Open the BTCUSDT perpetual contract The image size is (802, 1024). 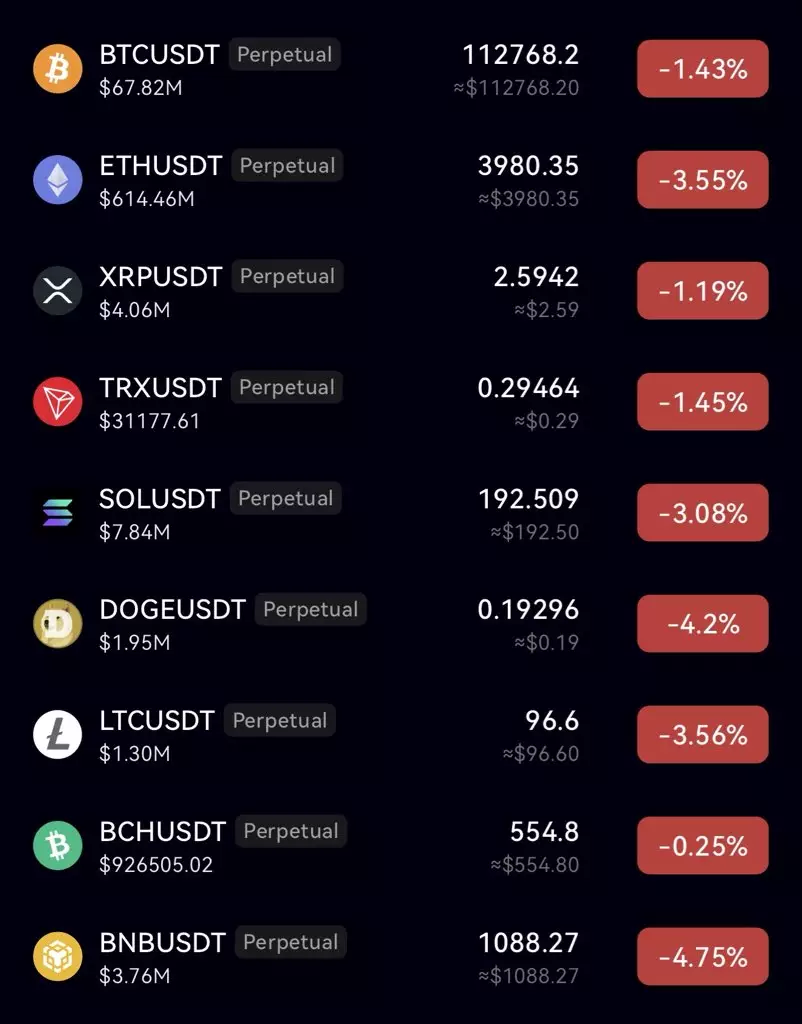click(160, 55)
